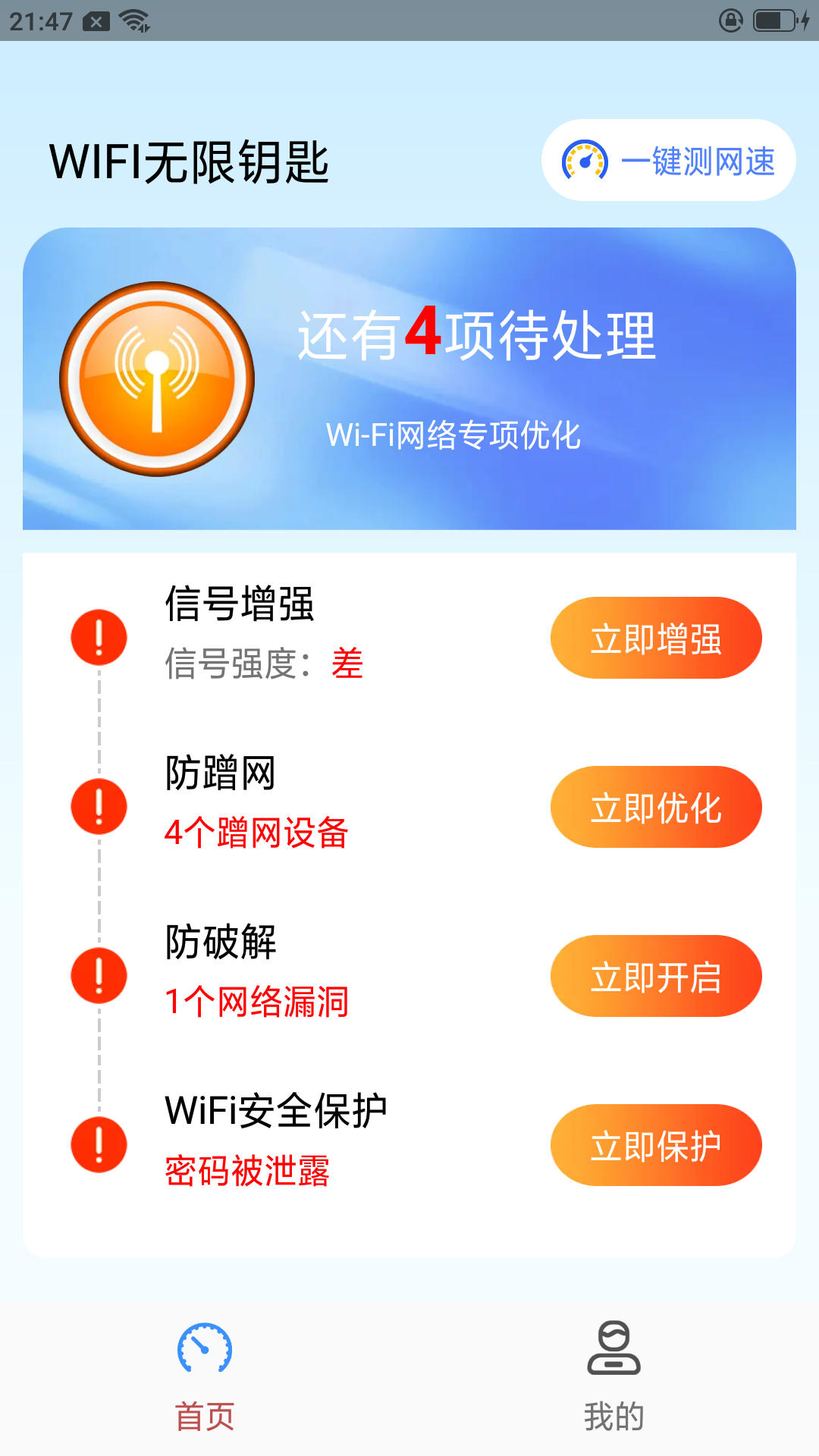Click the orange WiFi signal icon in banner
Viewport: 819px width, 1456px height.
(155, 377)
